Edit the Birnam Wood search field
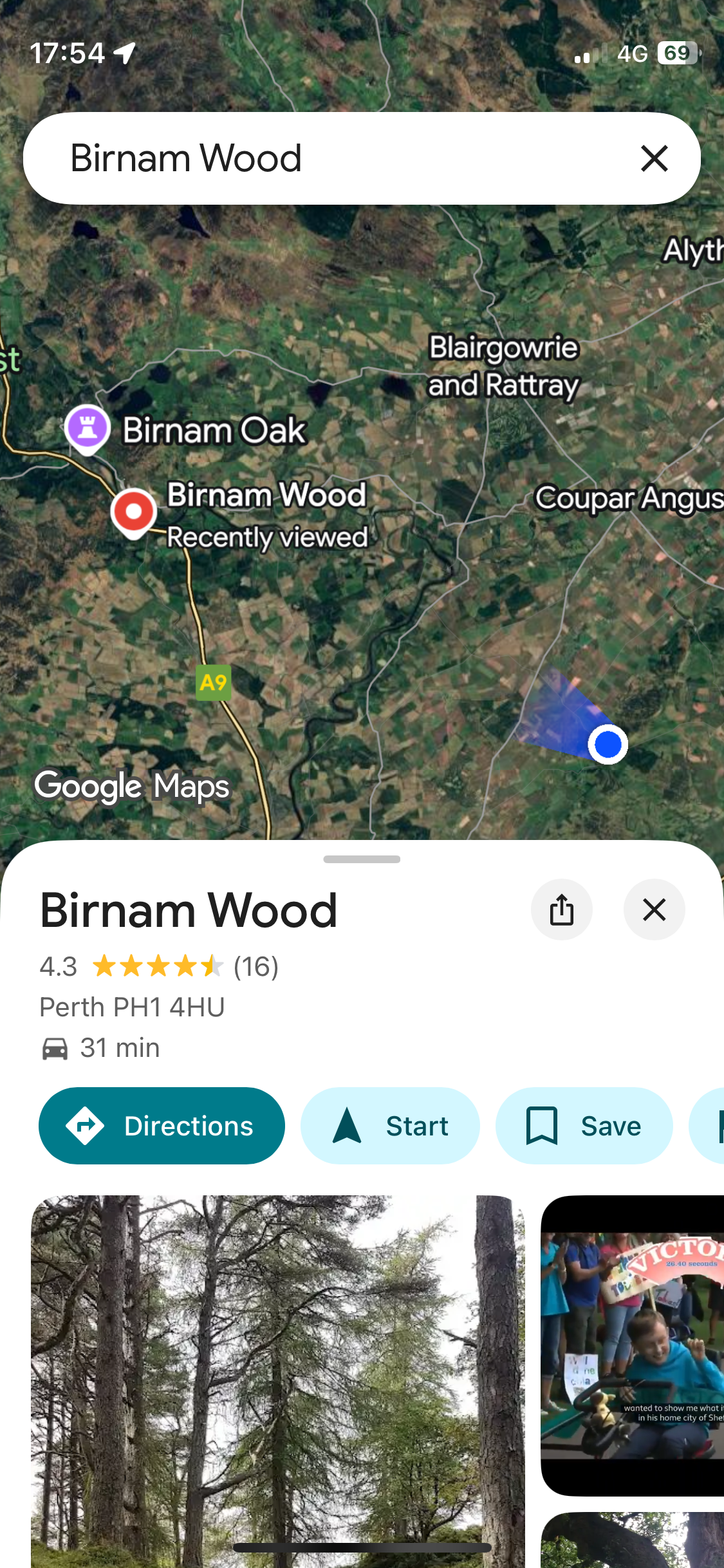 click(322, 158)
